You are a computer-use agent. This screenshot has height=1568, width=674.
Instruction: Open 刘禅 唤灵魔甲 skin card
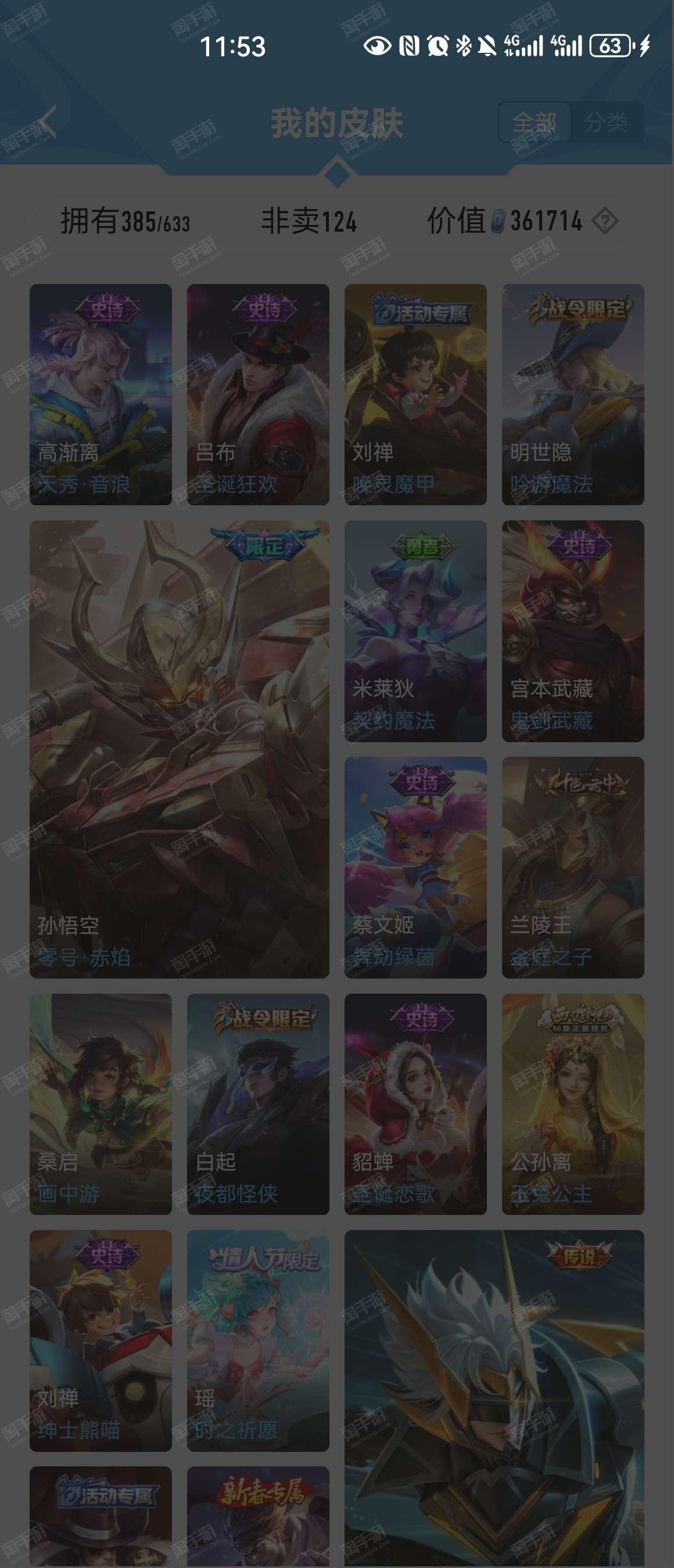pos(415,394)
